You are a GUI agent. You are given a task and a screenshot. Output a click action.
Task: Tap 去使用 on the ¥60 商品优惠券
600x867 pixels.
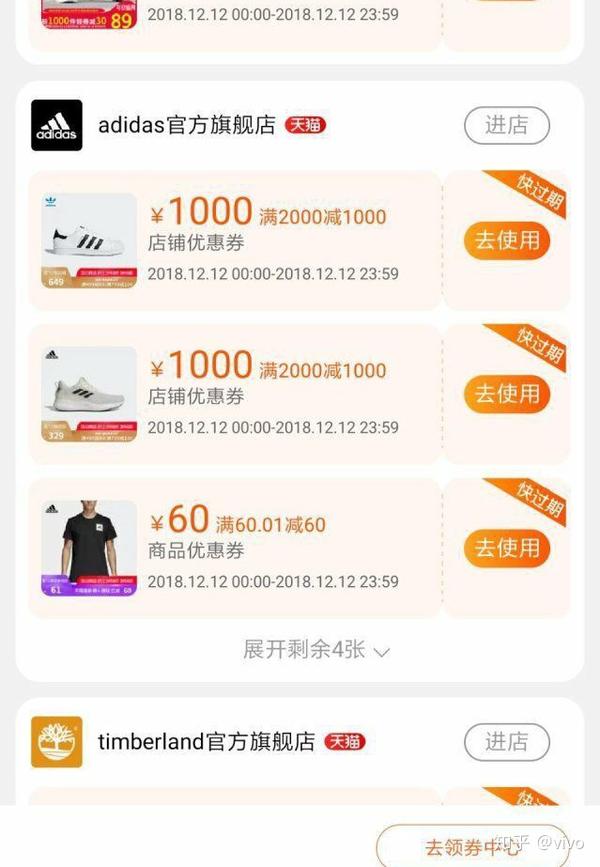point(506,548)
